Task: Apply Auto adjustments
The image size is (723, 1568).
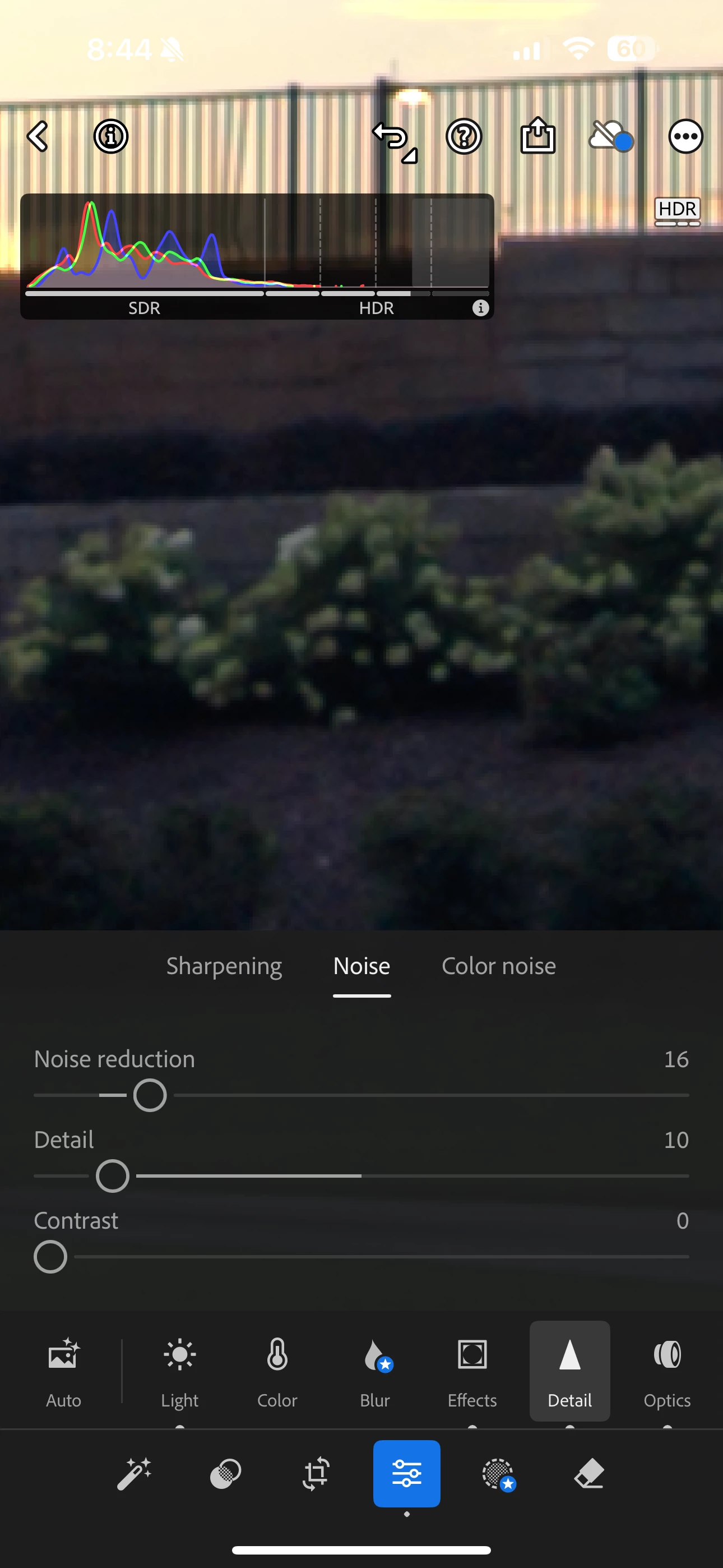Action: coord(63,1371)
